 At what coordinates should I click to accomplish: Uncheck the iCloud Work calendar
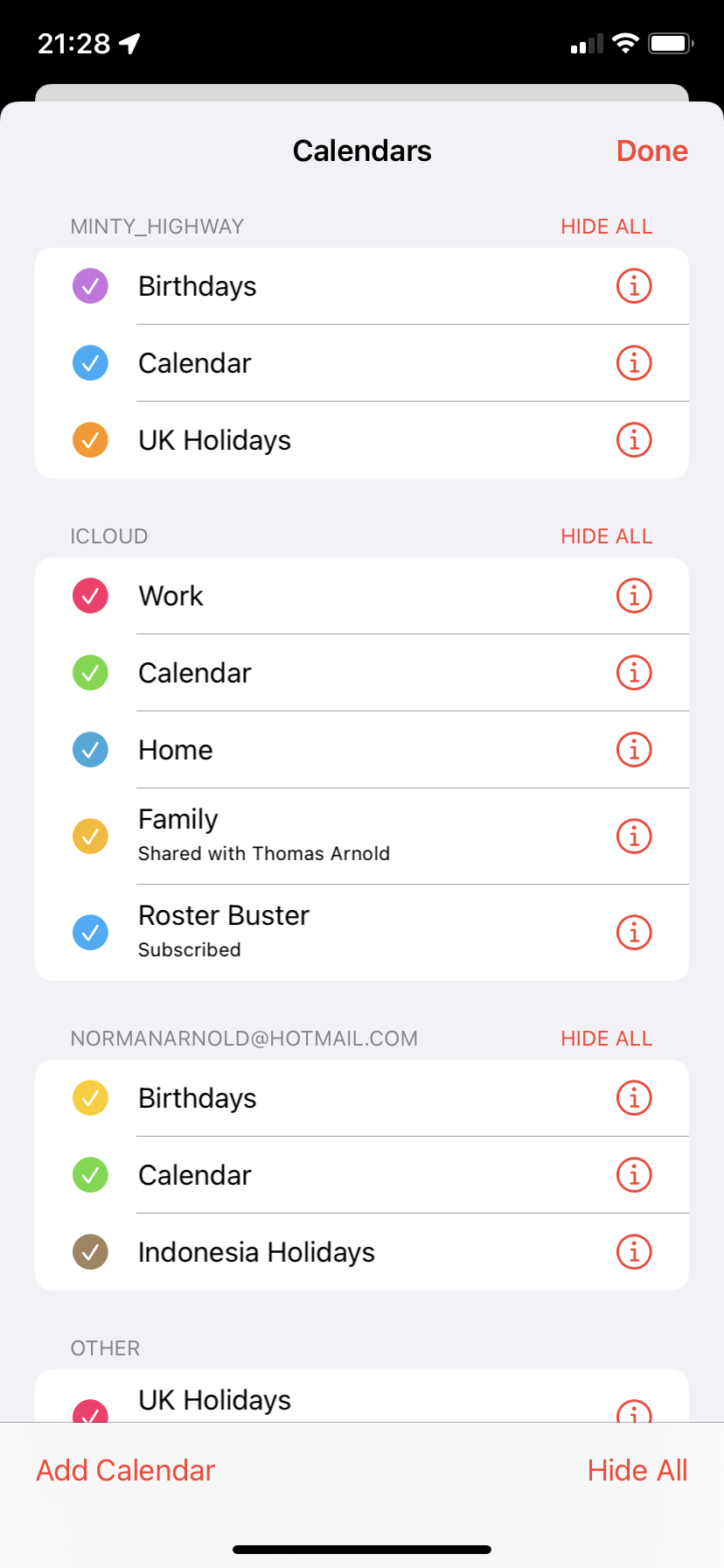click(x=90, y=596)
